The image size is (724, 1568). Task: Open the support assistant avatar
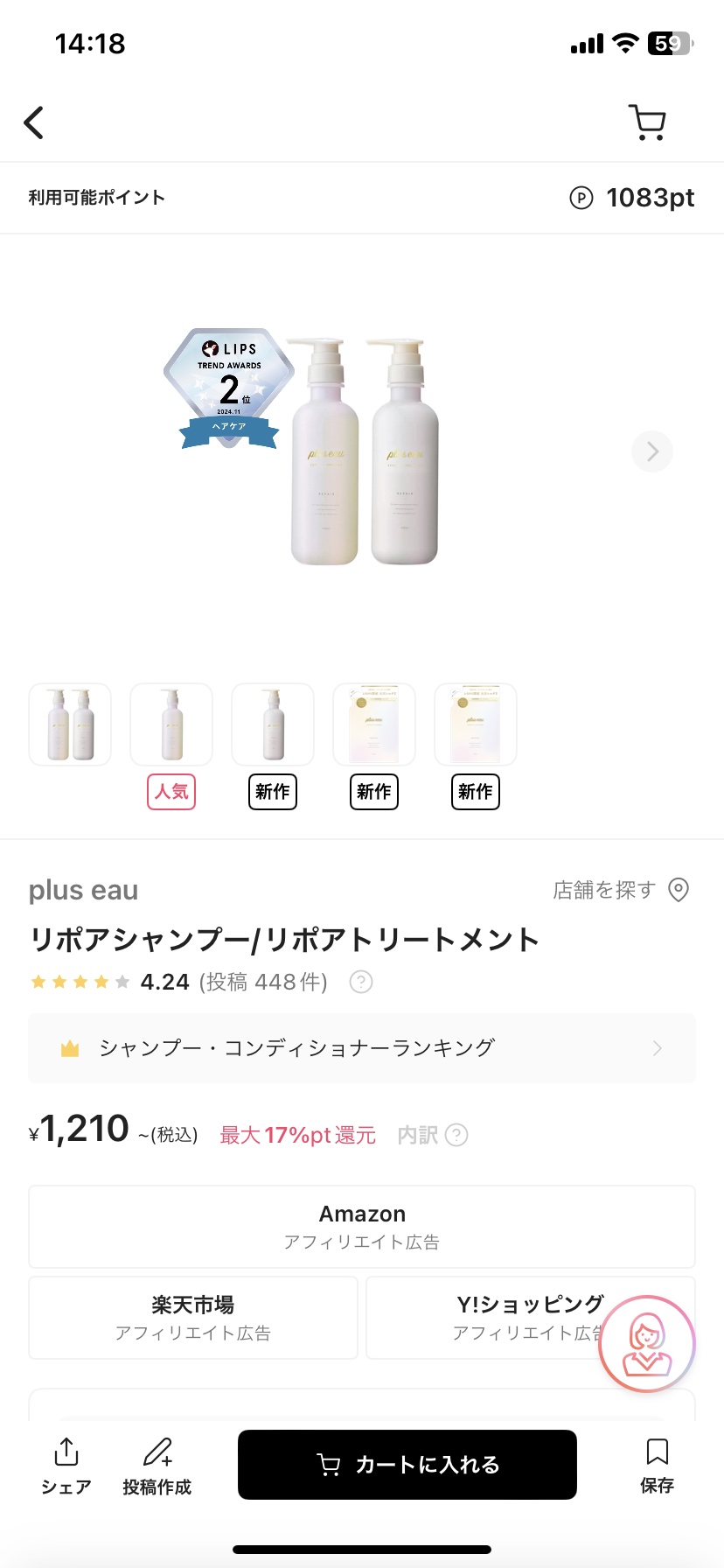[646, 1343]
